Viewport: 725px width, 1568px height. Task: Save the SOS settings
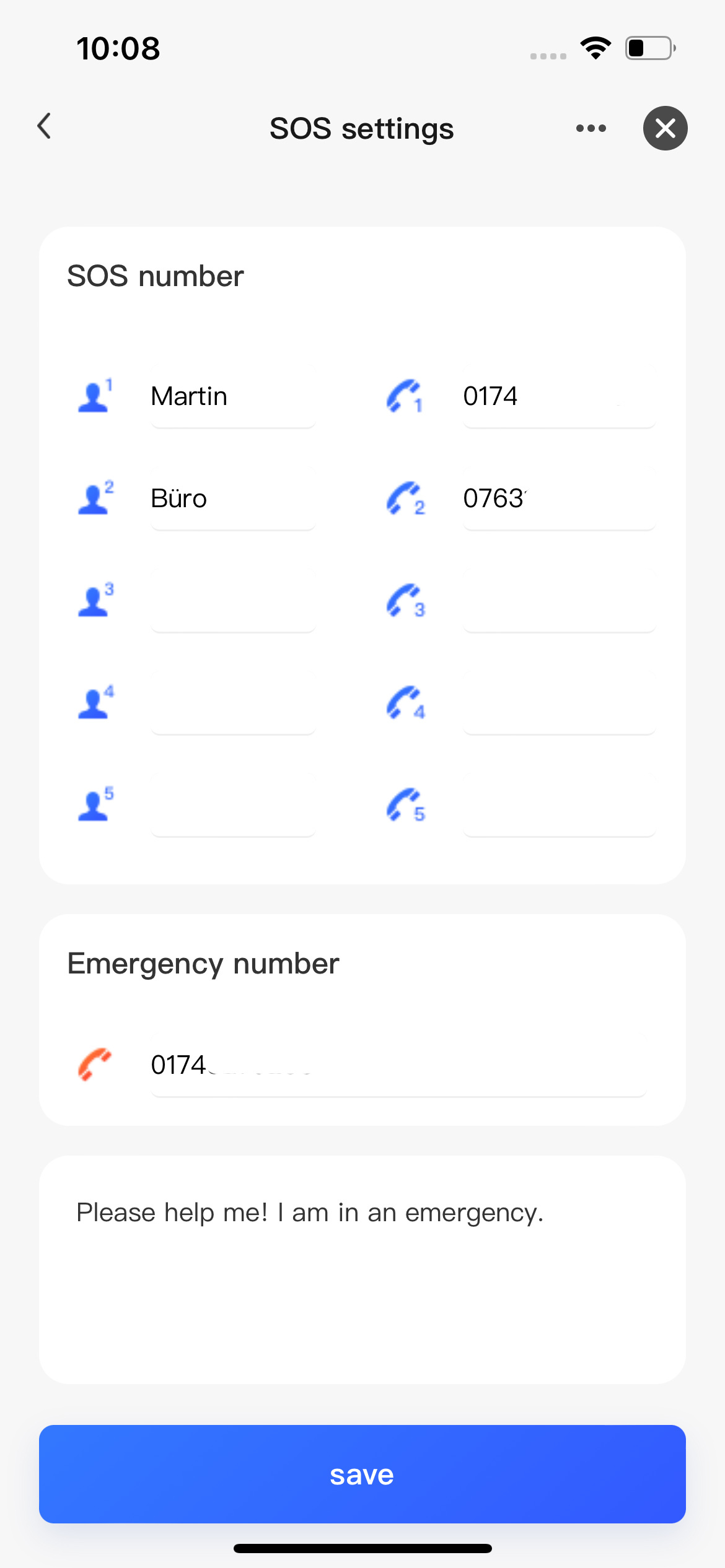pos(362,1474)
